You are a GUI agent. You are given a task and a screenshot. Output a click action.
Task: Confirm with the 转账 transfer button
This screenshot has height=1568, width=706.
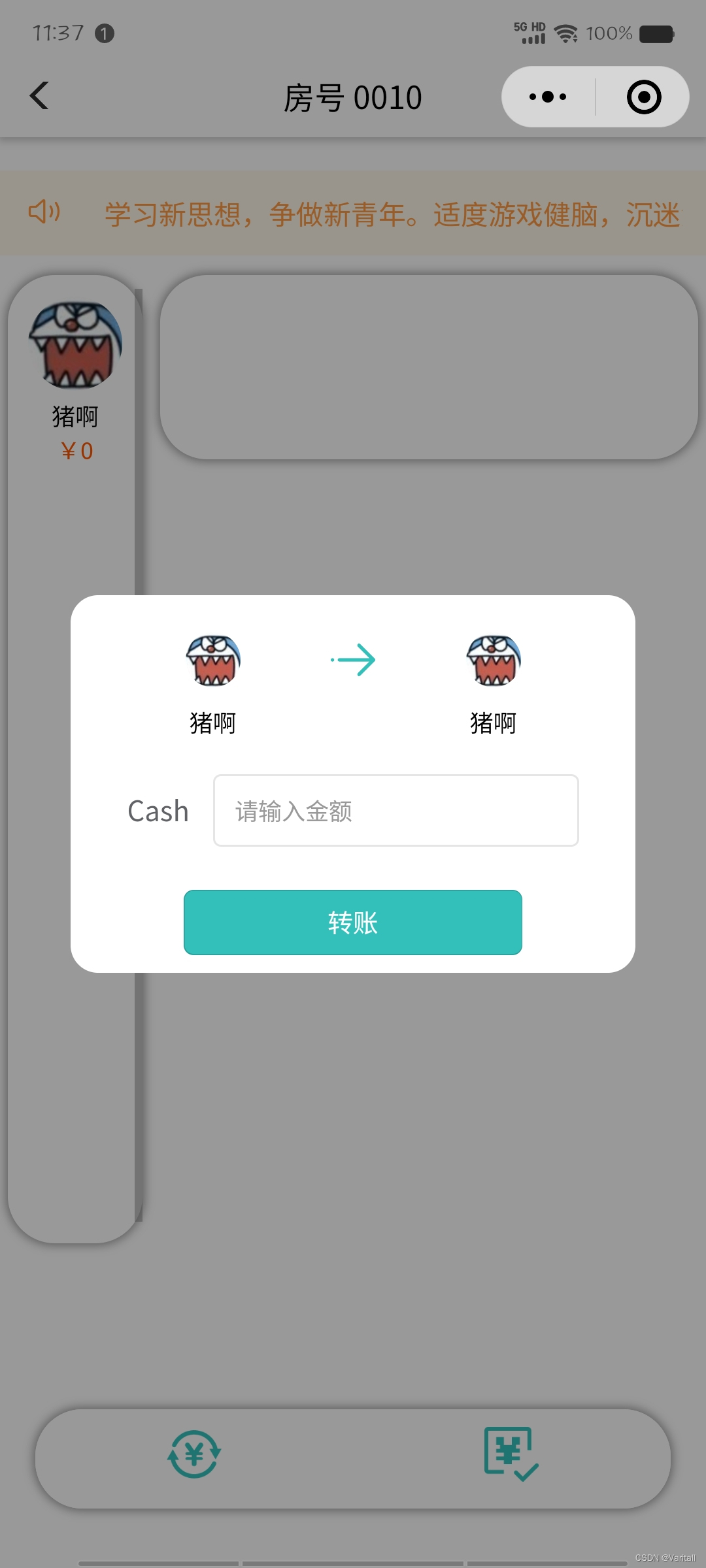(353, 923)
